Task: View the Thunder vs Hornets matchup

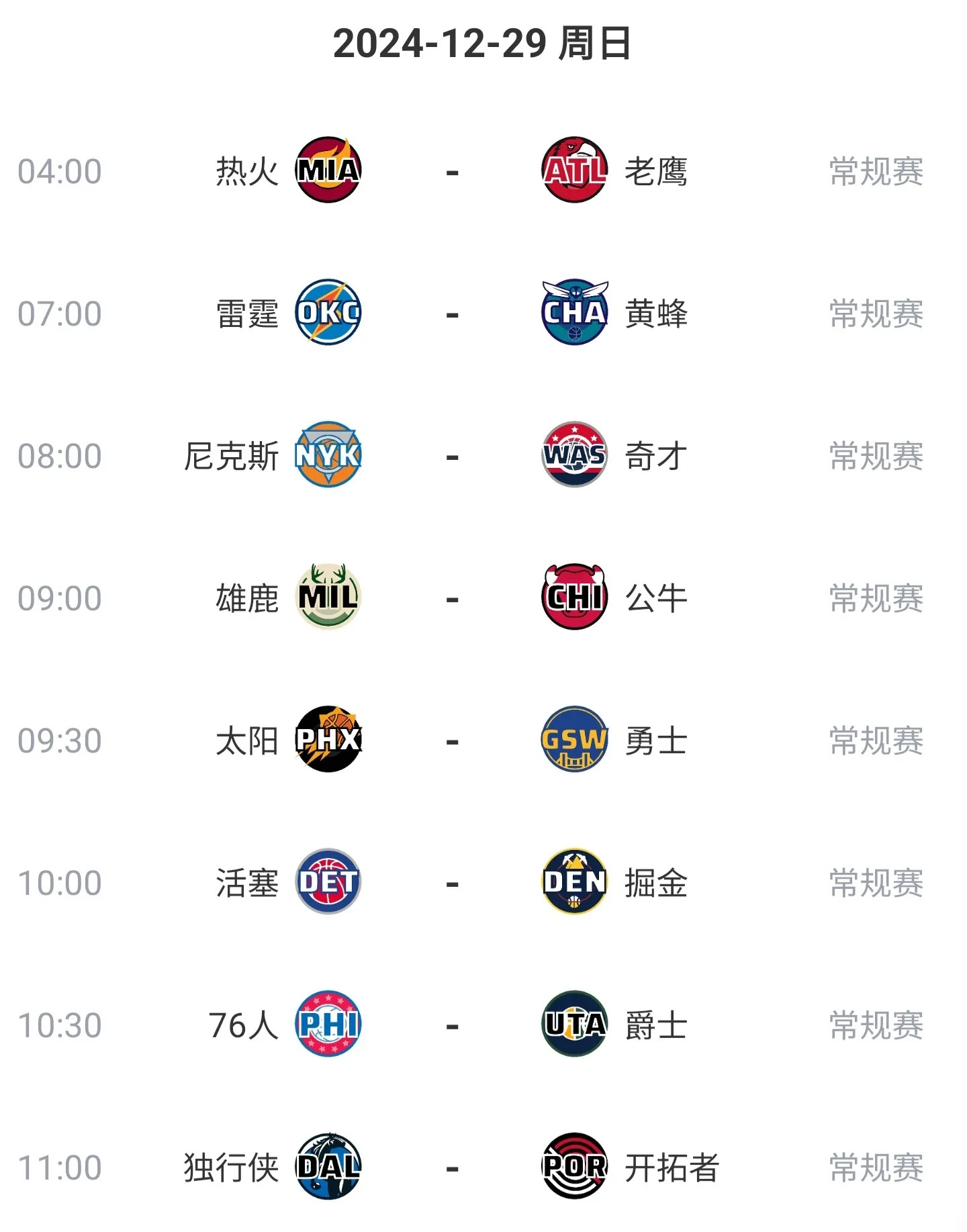Action: (452, 314)
